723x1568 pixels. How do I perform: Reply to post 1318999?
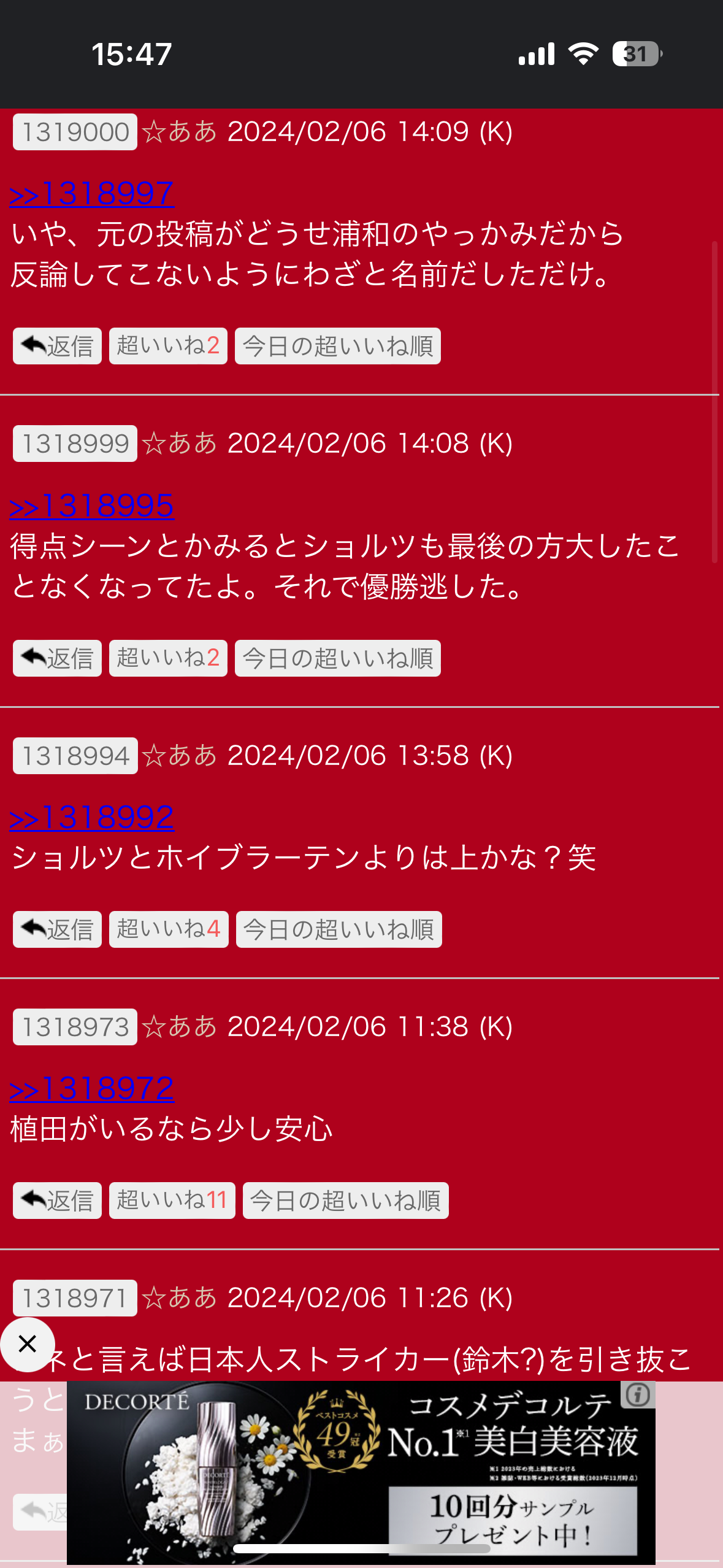pos(57,658)
